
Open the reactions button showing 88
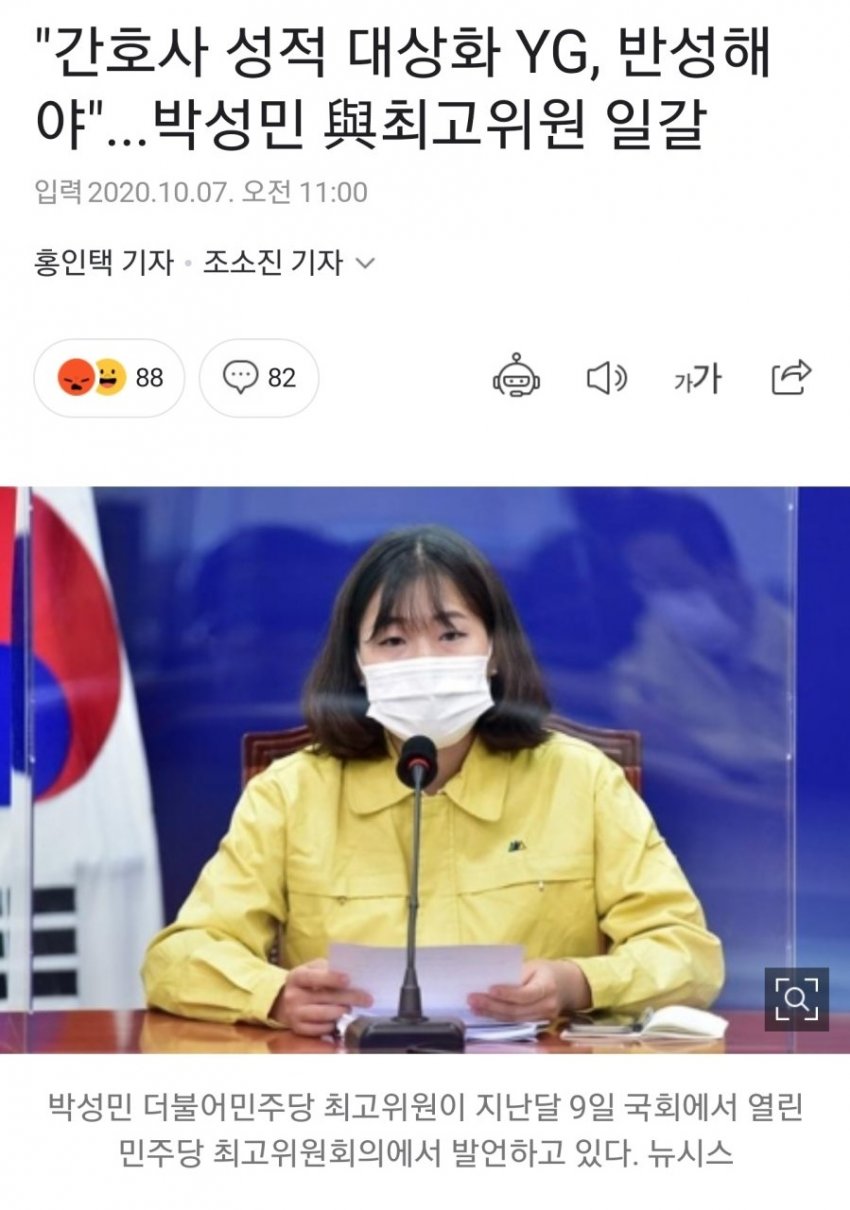(109, 378)
